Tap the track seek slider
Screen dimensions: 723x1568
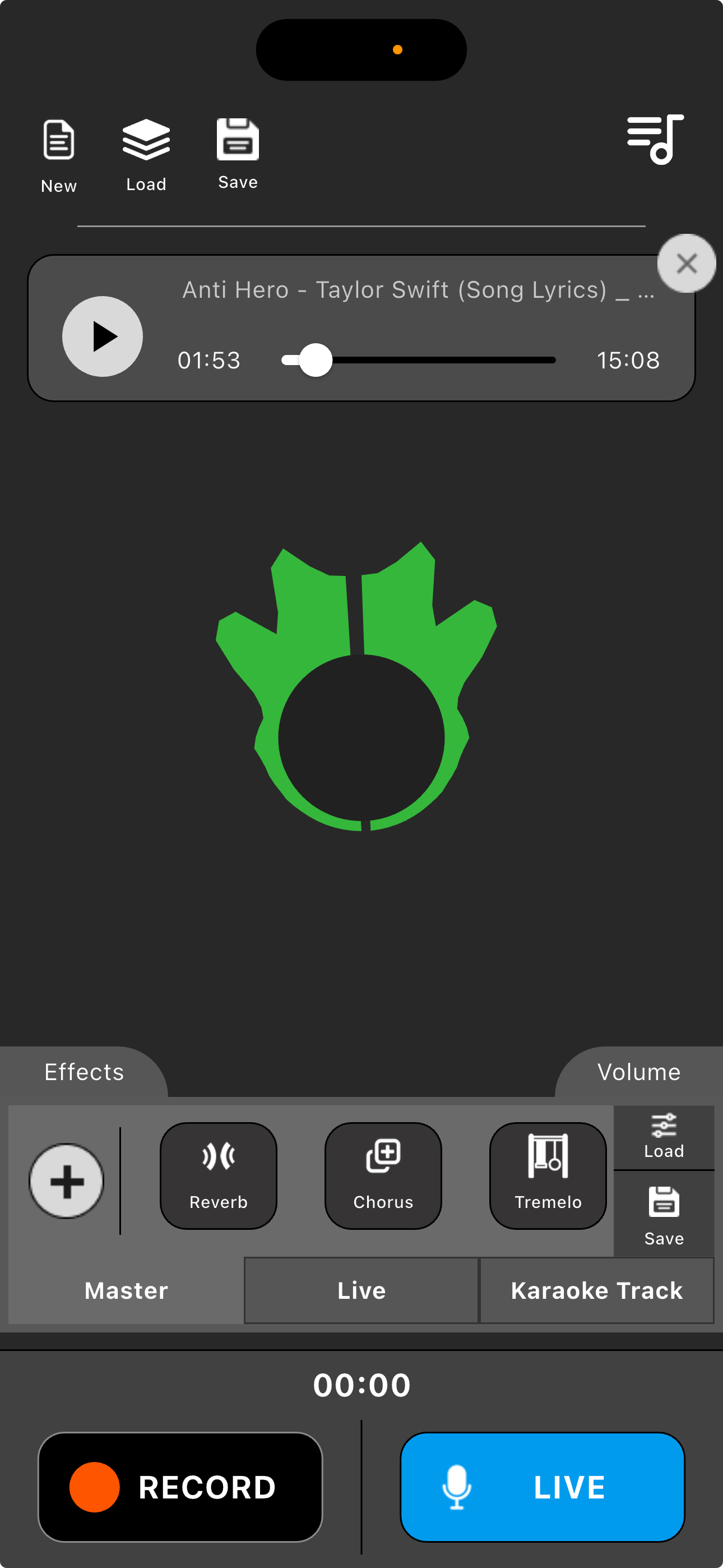click(316, 361)
